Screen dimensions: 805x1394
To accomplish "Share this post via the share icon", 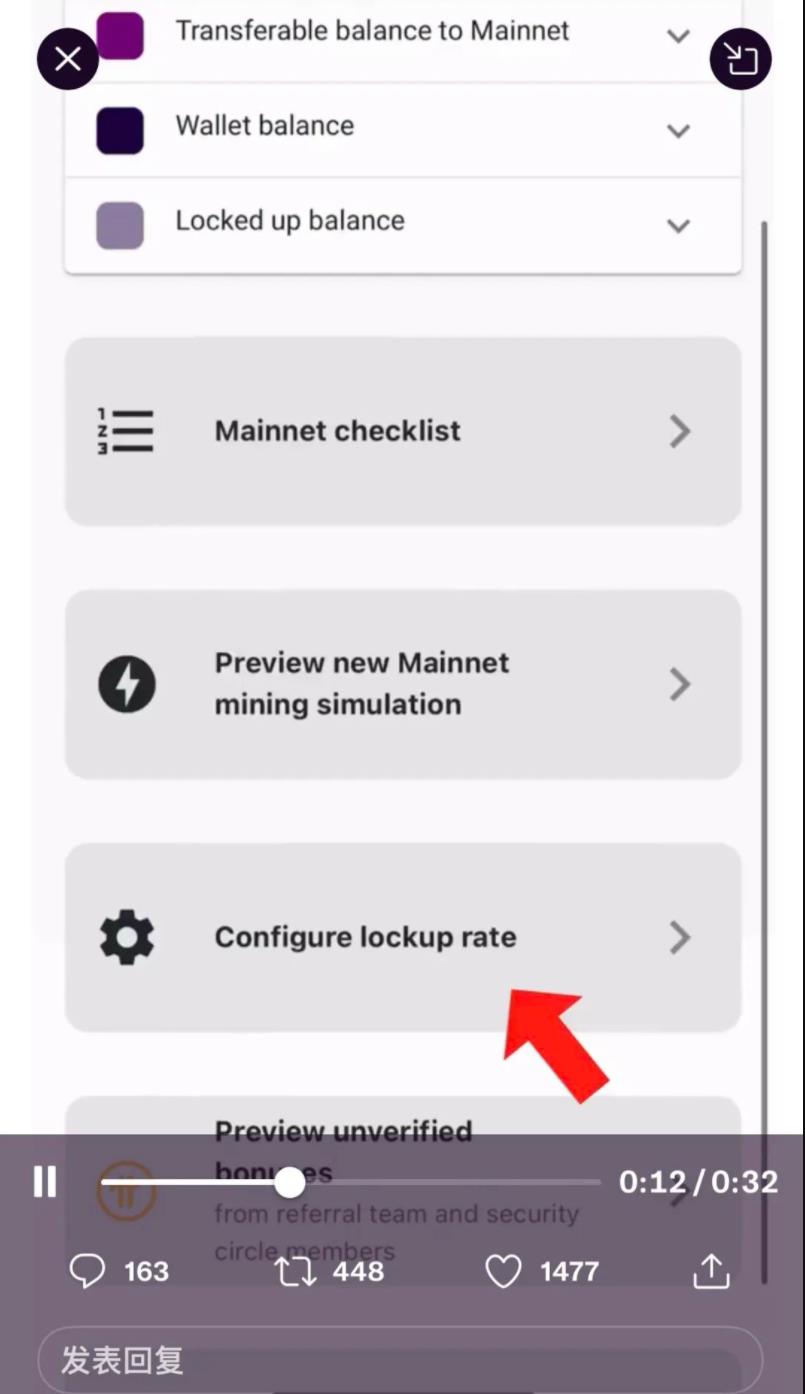I will point(711,1271).
